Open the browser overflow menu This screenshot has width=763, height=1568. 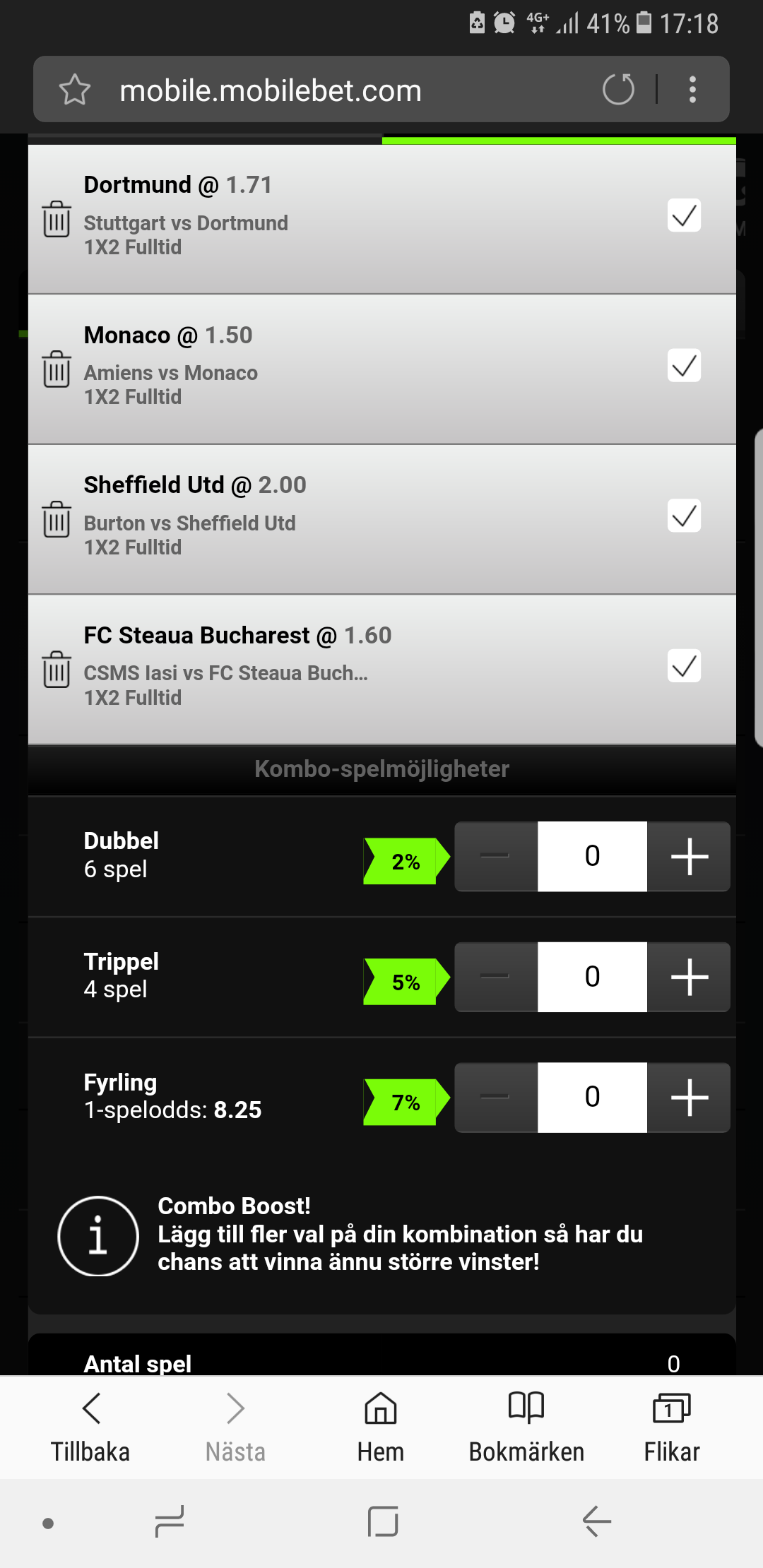692,90
